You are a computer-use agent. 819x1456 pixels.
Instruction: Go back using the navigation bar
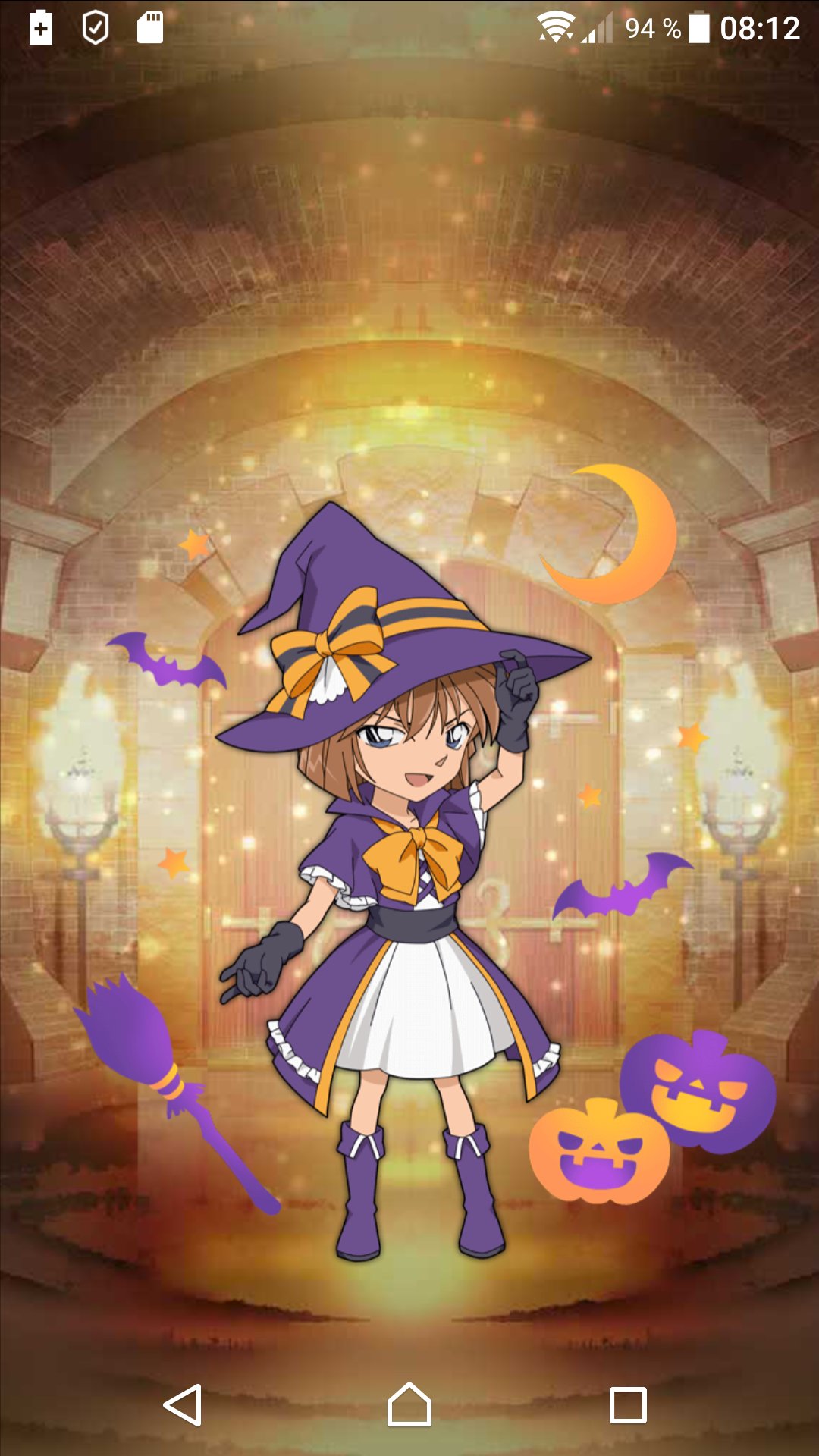click(x=183, y=1405)
